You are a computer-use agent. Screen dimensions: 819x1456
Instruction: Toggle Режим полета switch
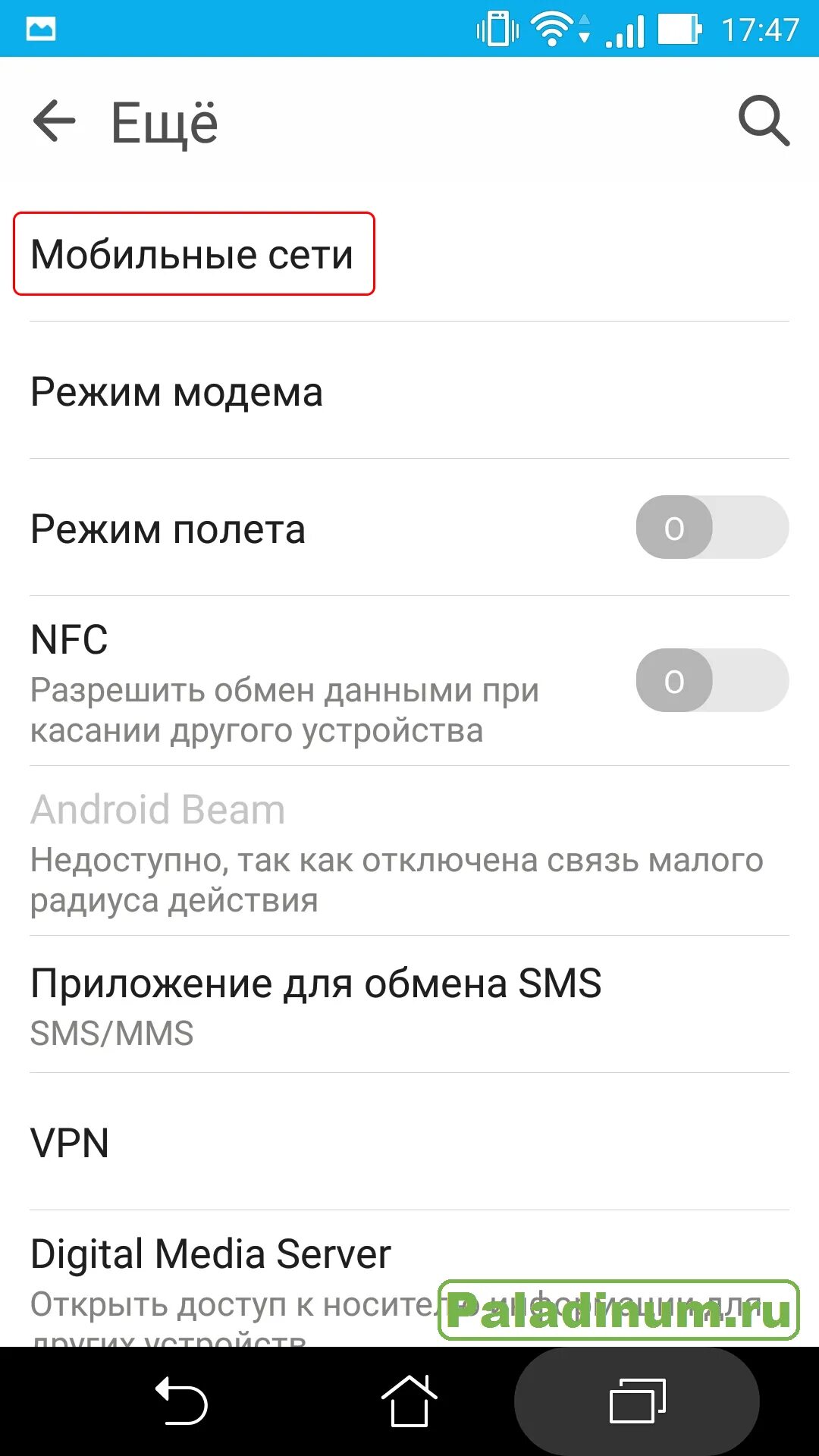point(711,528)
